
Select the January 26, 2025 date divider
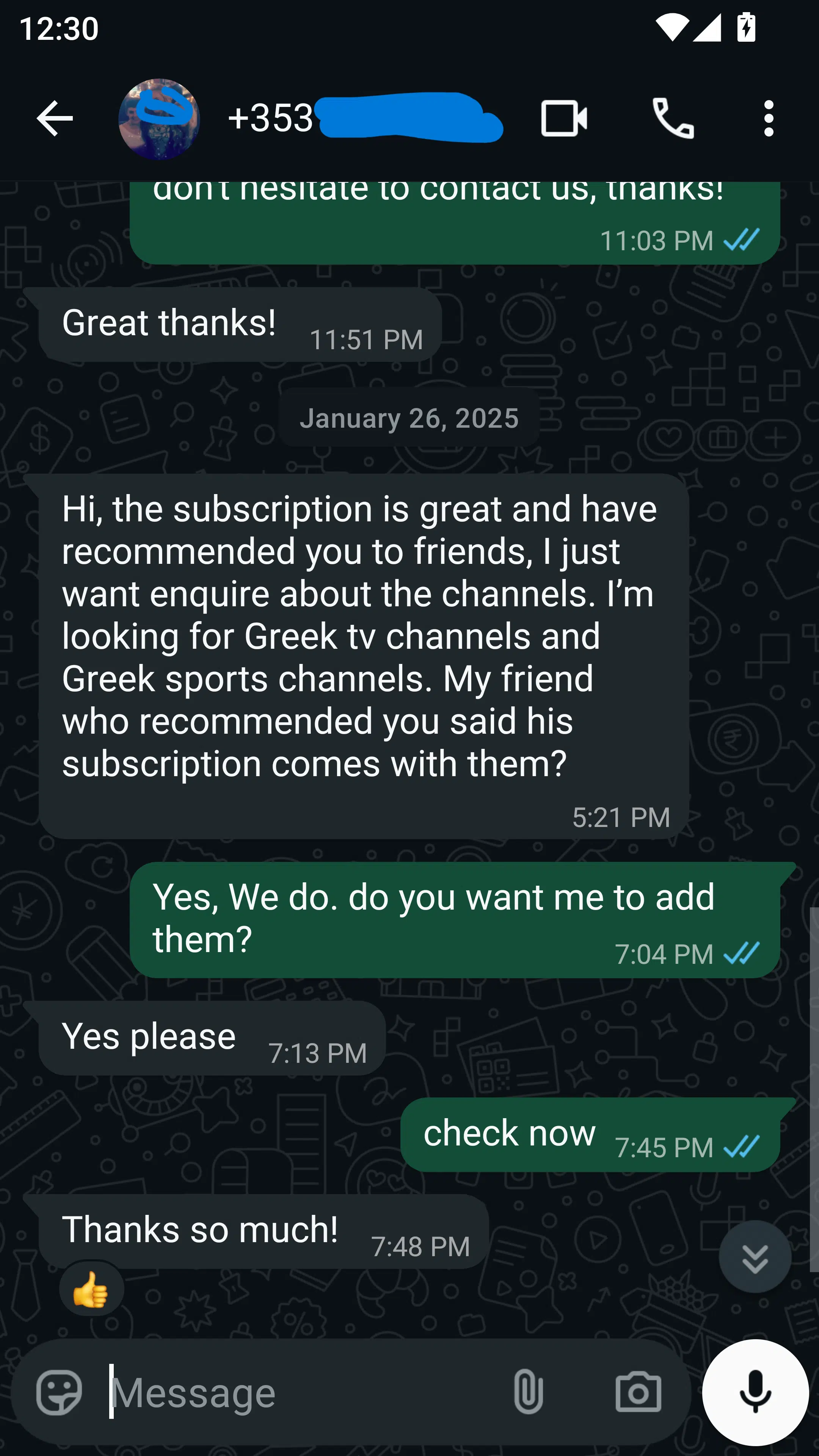tap(409, 418)
